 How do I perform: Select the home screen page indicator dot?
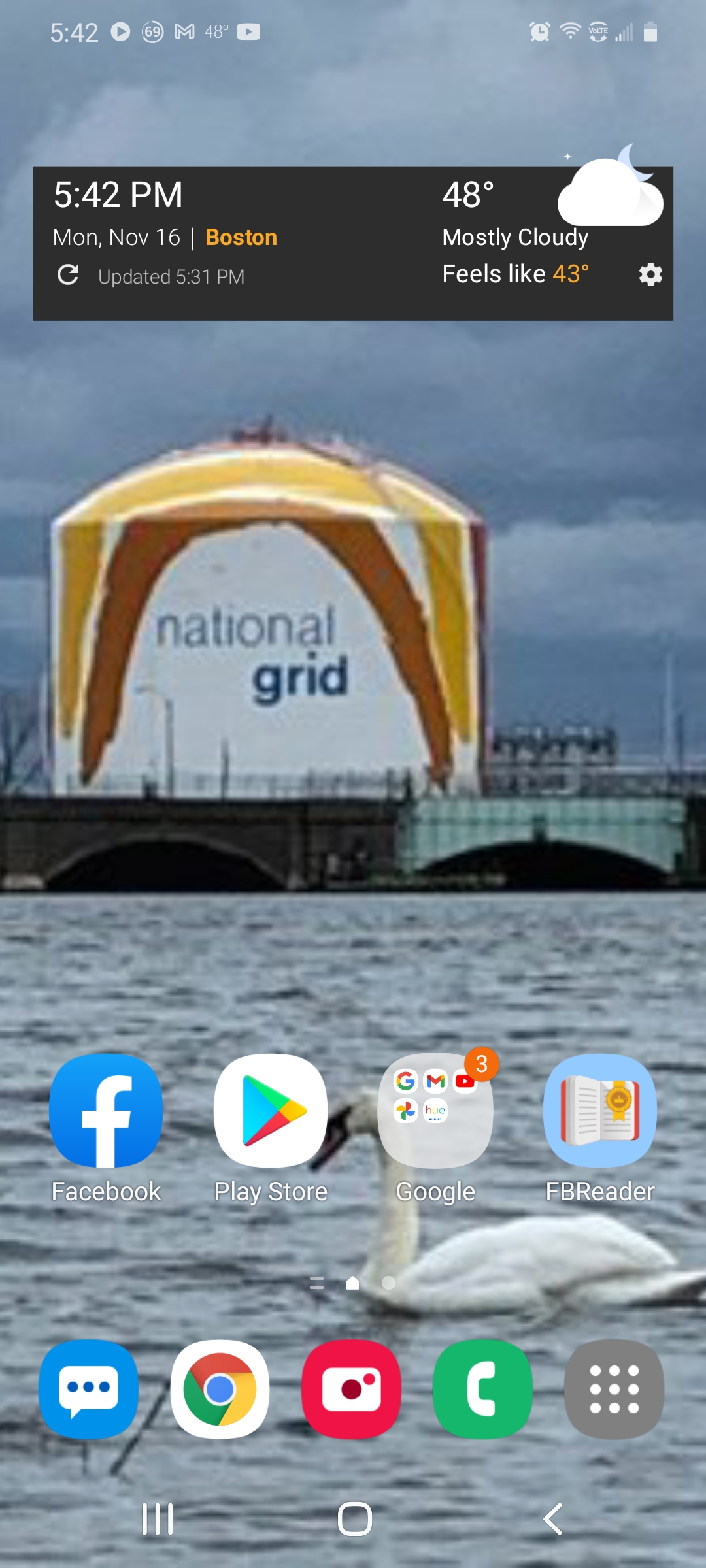(x=353, y=1282)
